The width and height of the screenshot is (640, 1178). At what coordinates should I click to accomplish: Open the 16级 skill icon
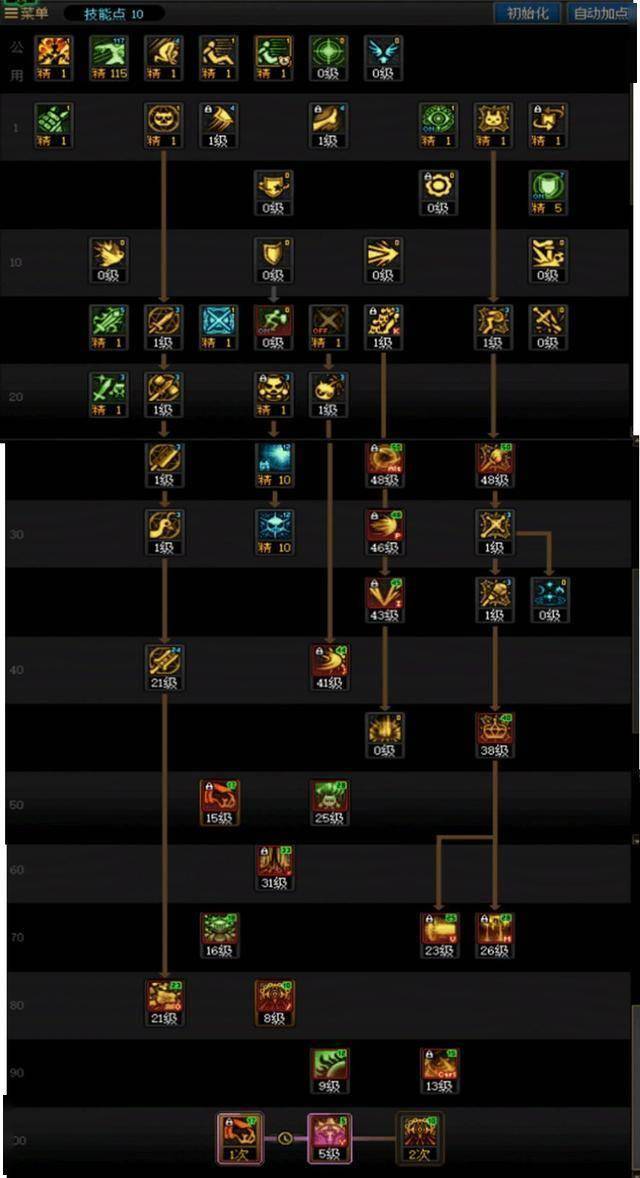(x=218, y=930)
